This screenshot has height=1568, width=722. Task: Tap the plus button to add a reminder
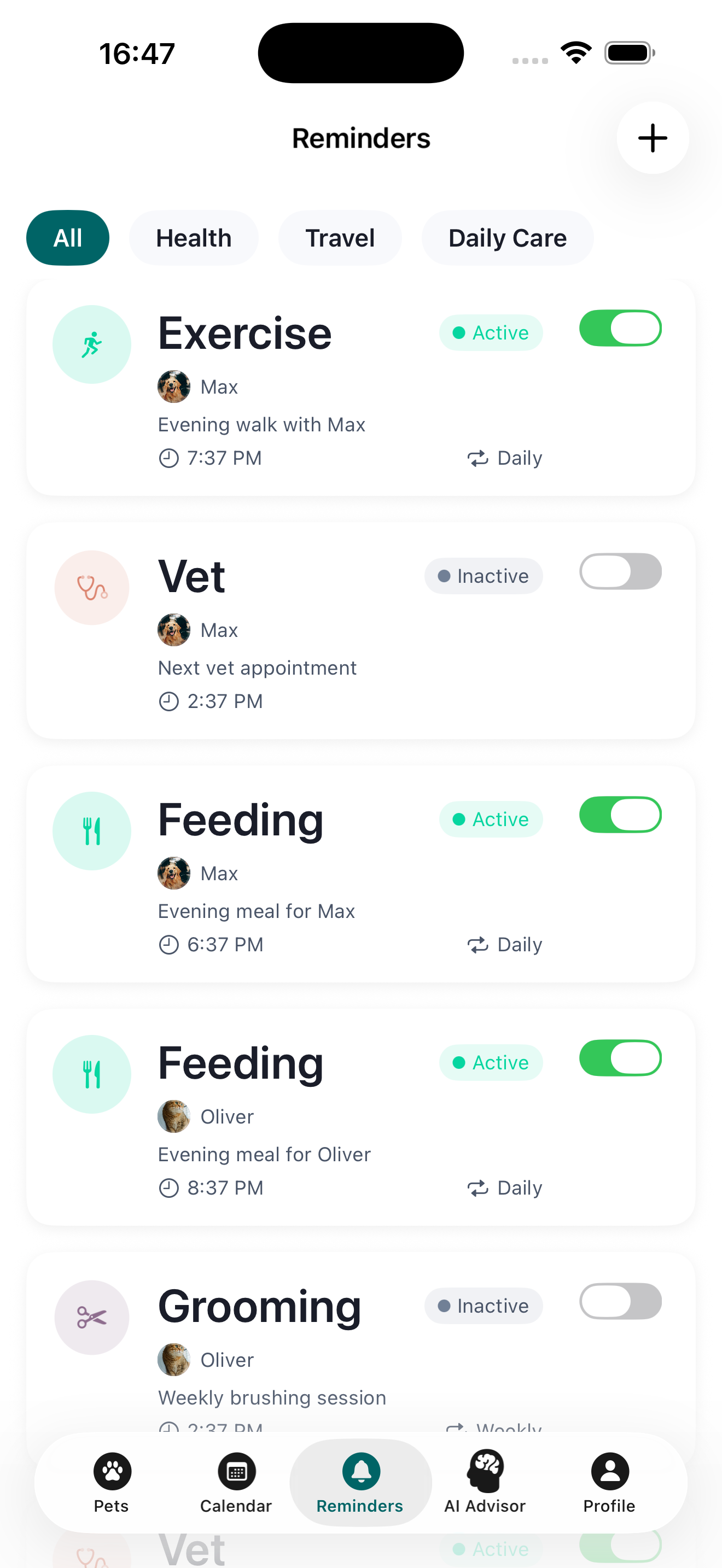[652, 138]
